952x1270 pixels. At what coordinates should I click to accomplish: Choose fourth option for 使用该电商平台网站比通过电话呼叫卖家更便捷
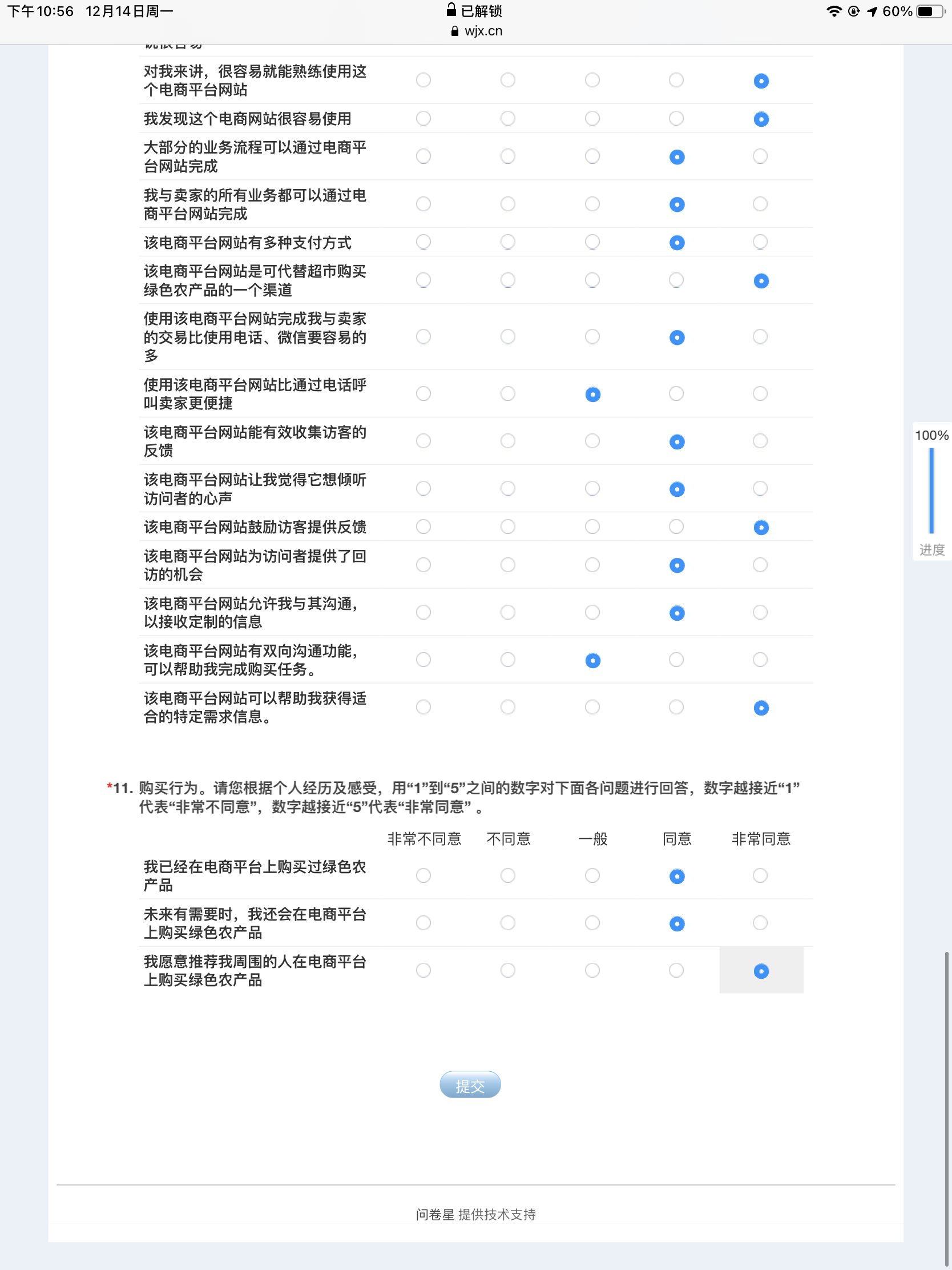pos(676,394)
